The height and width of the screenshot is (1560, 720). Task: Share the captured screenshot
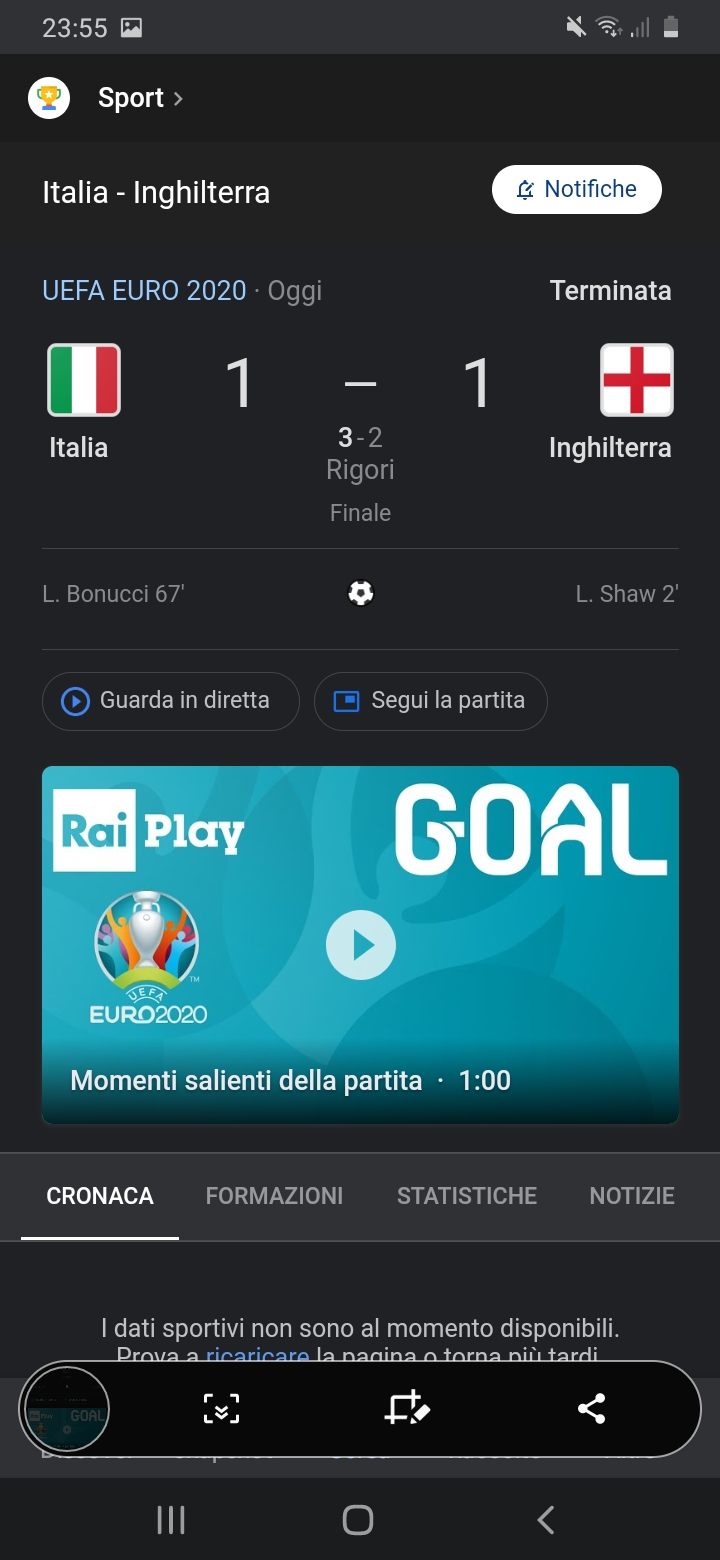[x=592, y=1409]
